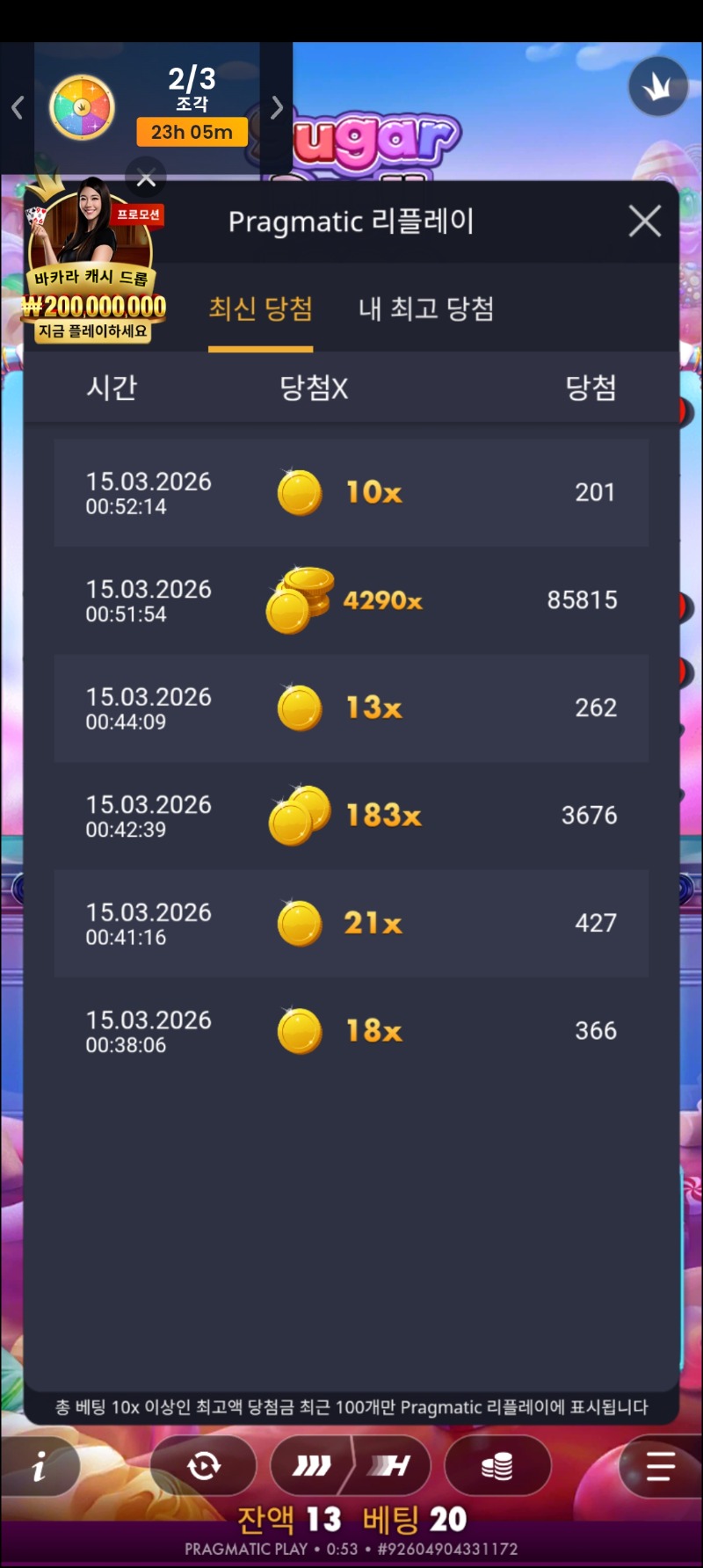This screenshot has height=1568, width=703.
Task: Go to the previous promo widget
Action: pos(18,108)
